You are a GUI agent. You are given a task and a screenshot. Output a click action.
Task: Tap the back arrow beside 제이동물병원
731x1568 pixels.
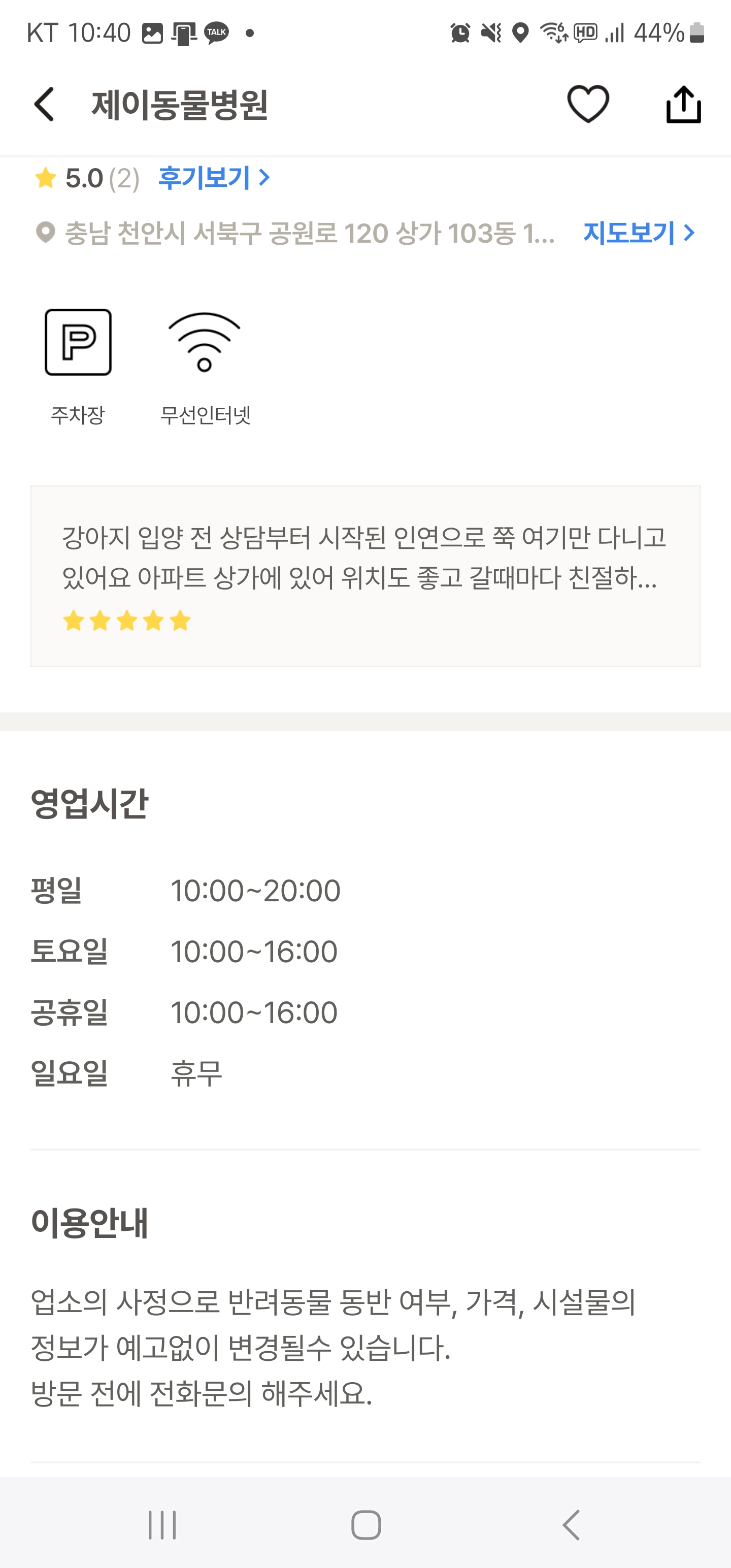click(x=44, y=104)
